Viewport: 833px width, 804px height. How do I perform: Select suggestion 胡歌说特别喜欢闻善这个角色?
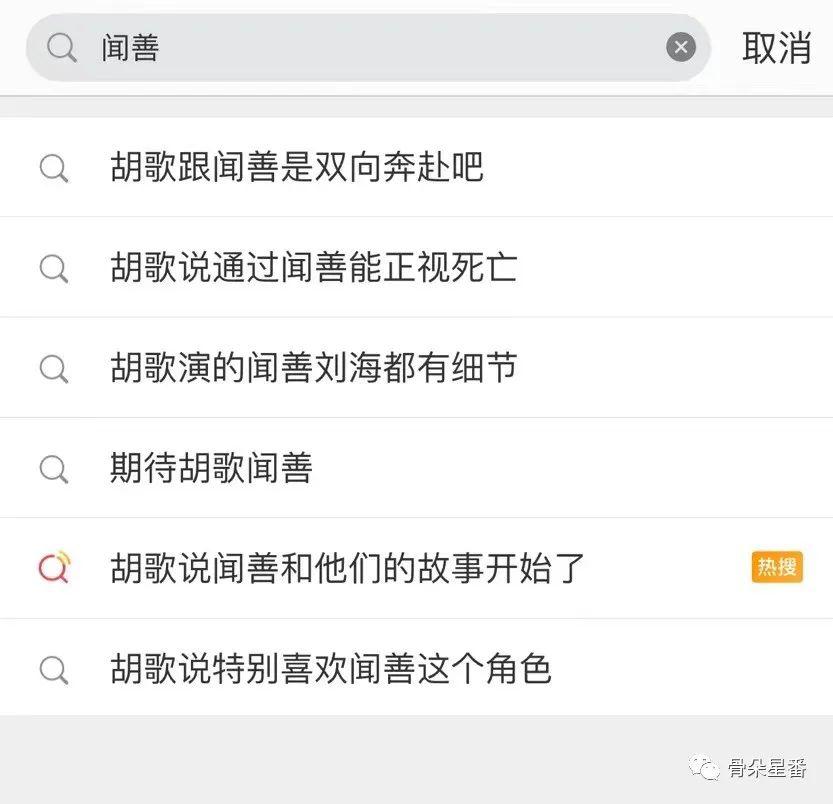[330, 668]
